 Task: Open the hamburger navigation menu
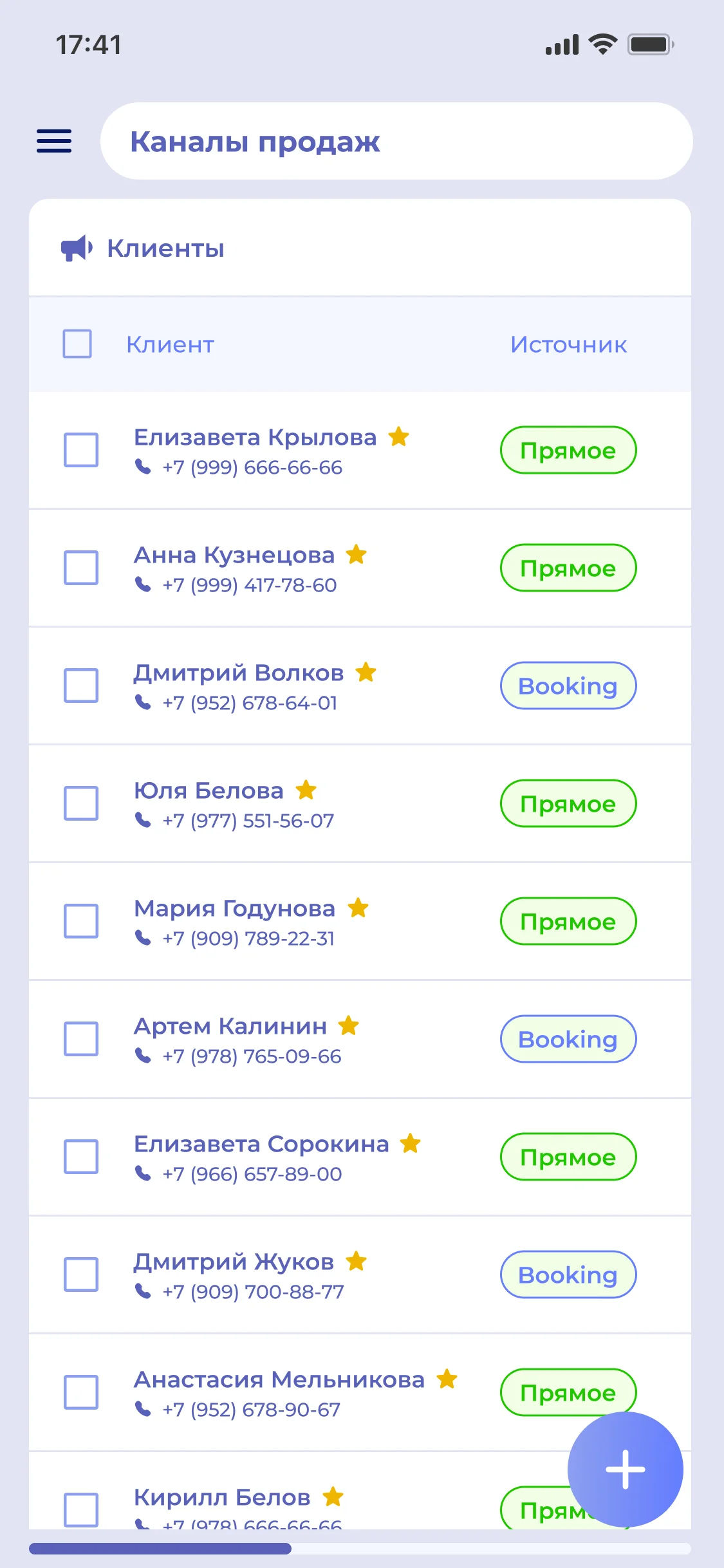click(x=54, y=141)
